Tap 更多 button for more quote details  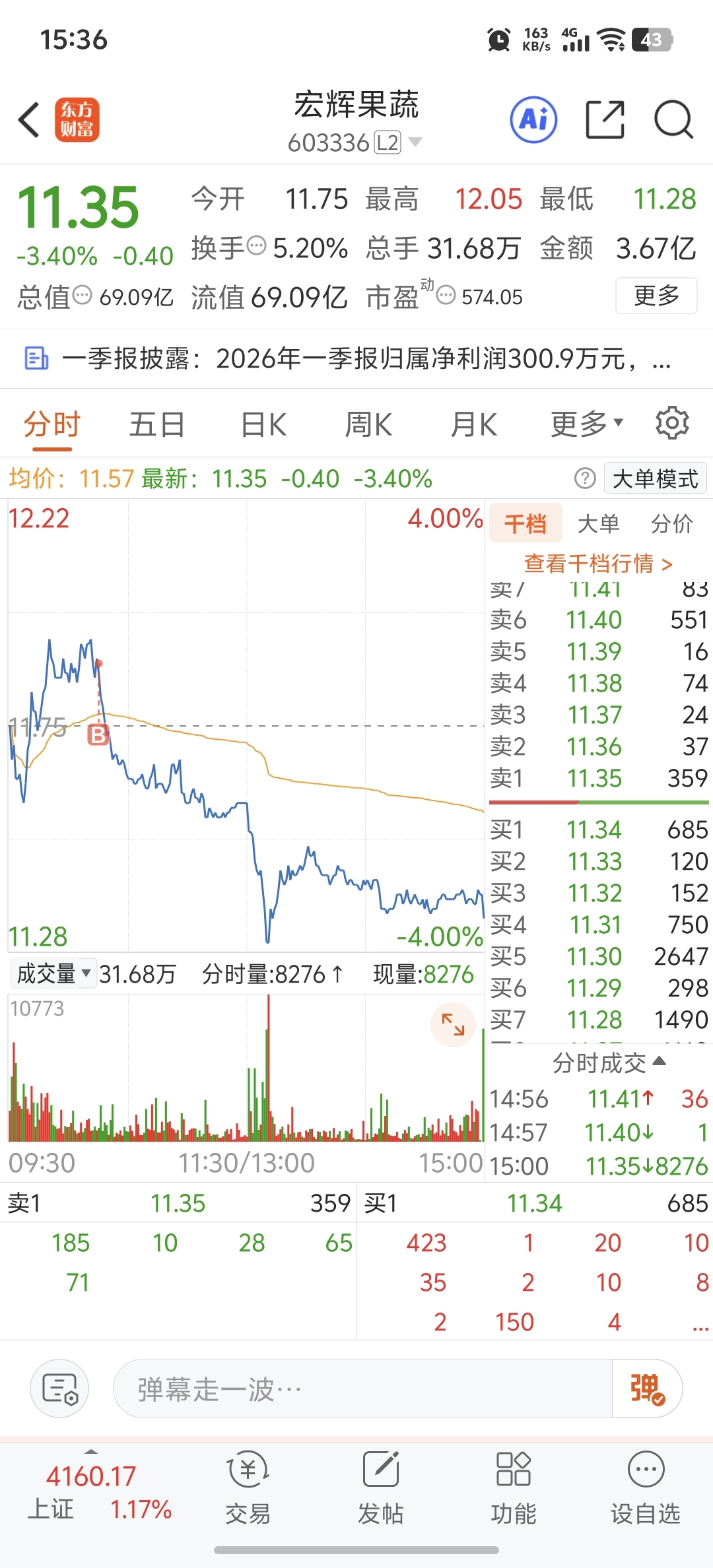pos(656,295)
